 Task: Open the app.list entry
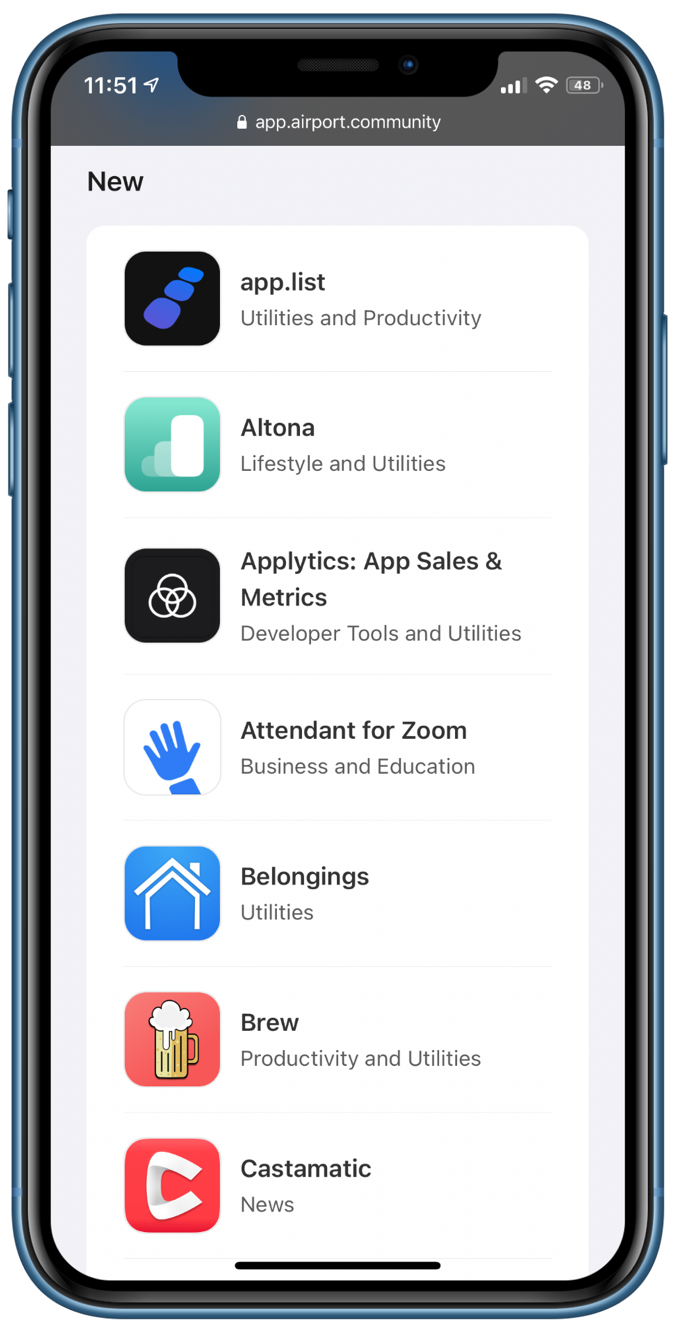[337, 299]
